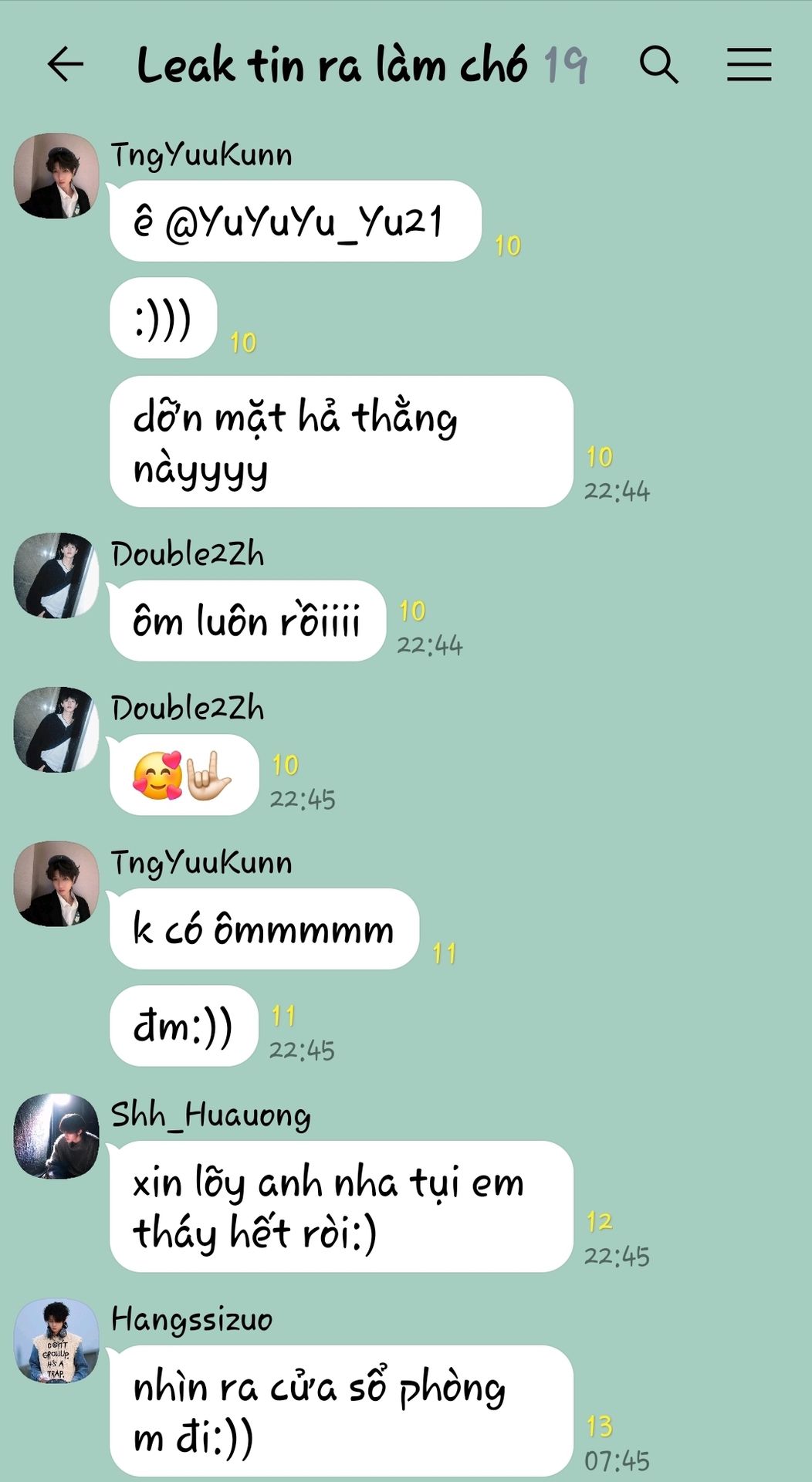Tap the @YuYuYu_Yu21 mention
812x1482 pixels.
[303, 223]
